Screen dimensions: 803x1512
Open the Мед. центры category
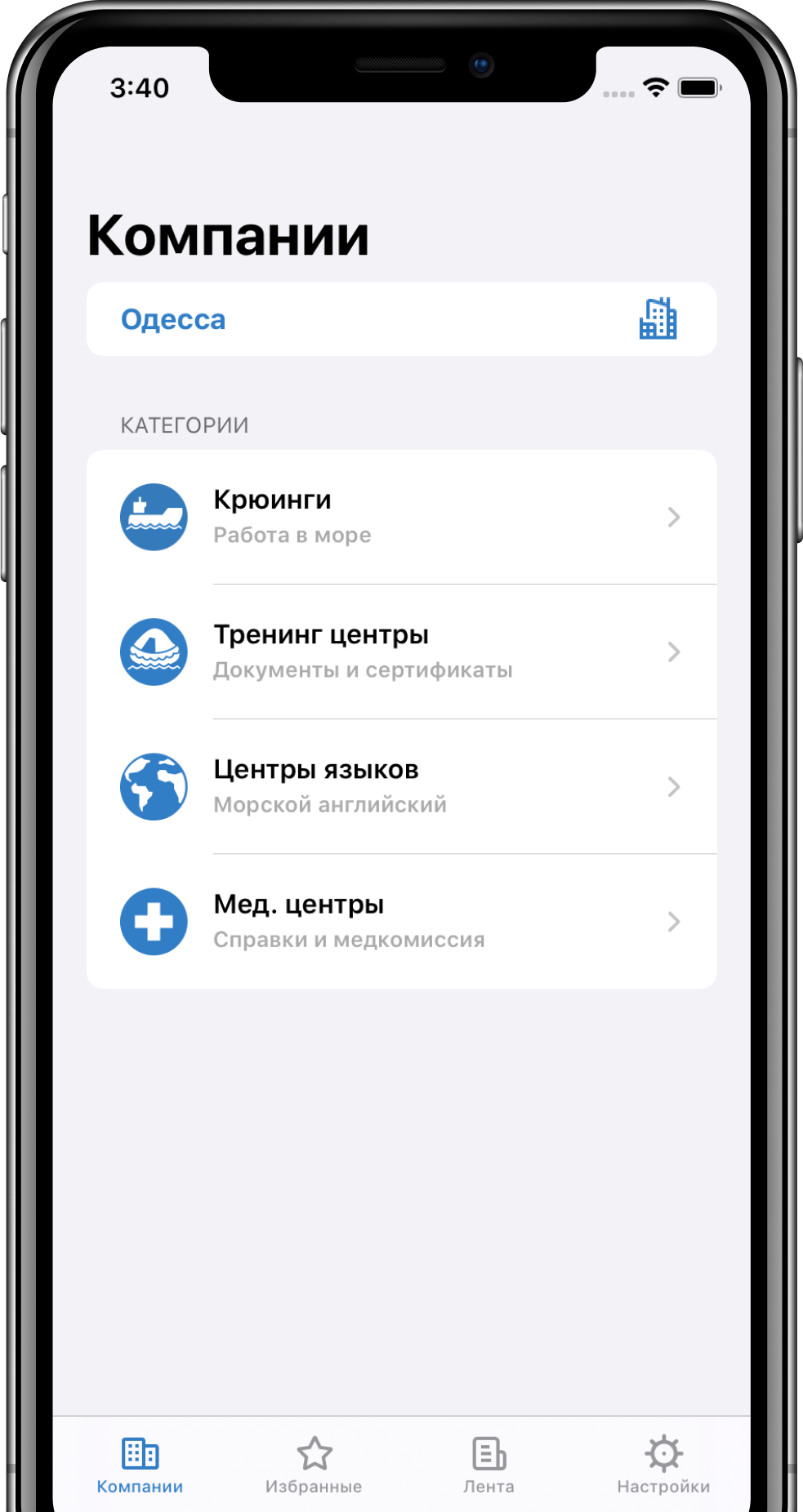pyautogui.click(x=401, y=921)
